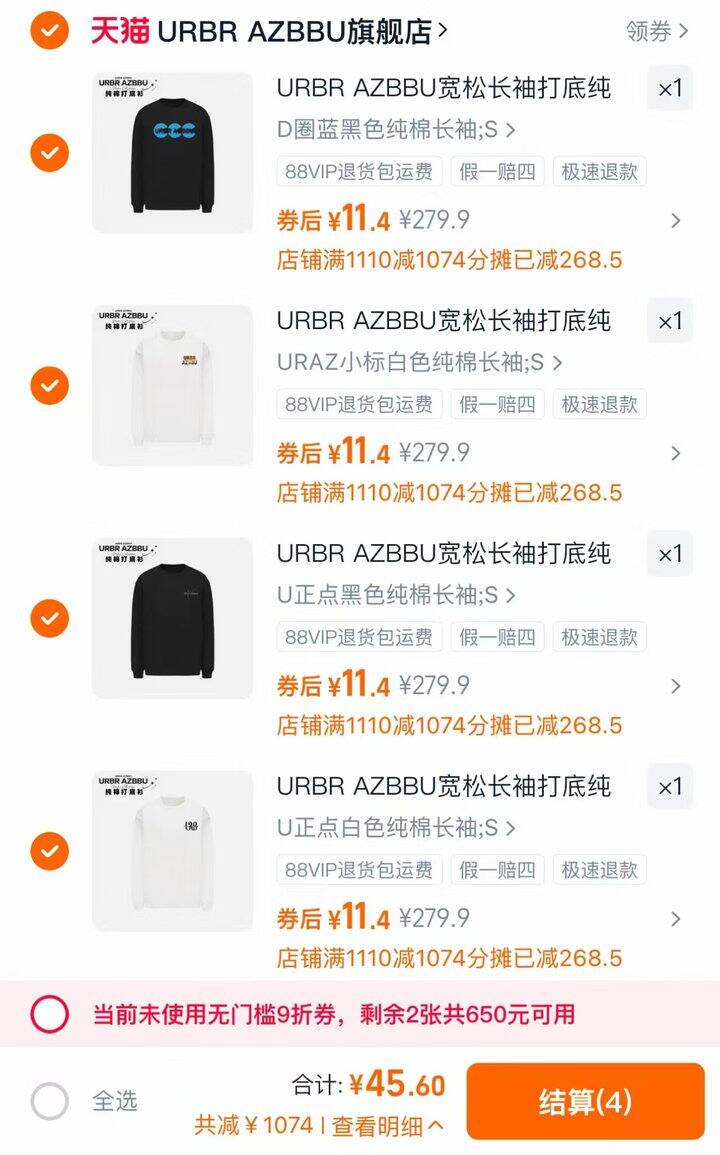This screenshot has height=1155, width=720.
Task: Click the 领券 coupon link
Action: pyautogui.click(x=652, y=31)
